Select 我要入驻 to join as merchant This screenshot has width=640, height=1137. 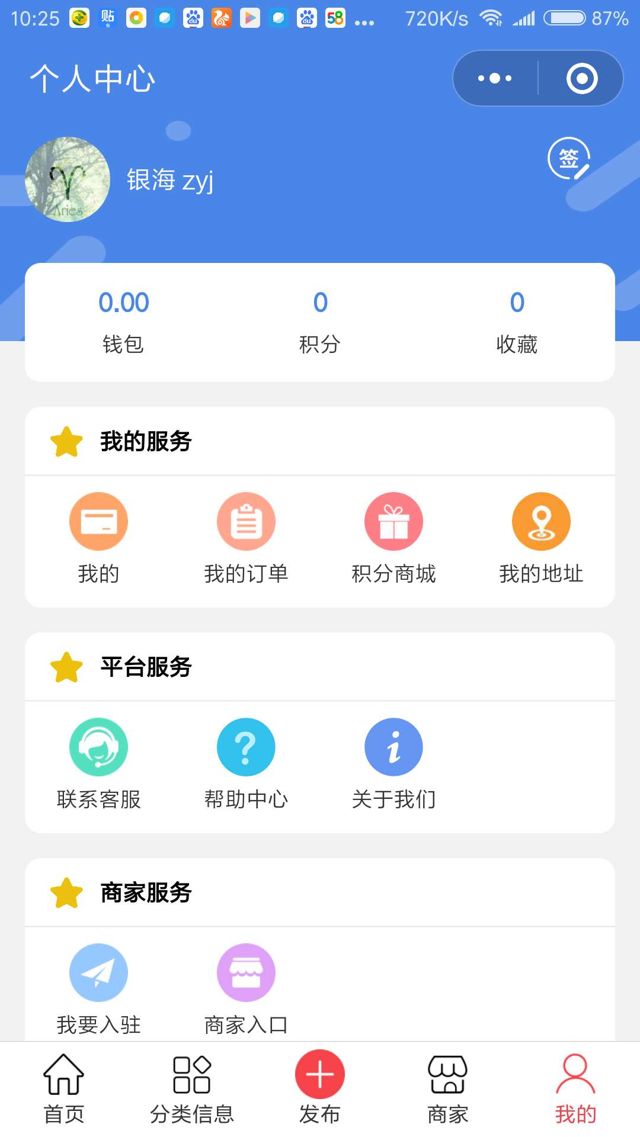coord(98,973)
